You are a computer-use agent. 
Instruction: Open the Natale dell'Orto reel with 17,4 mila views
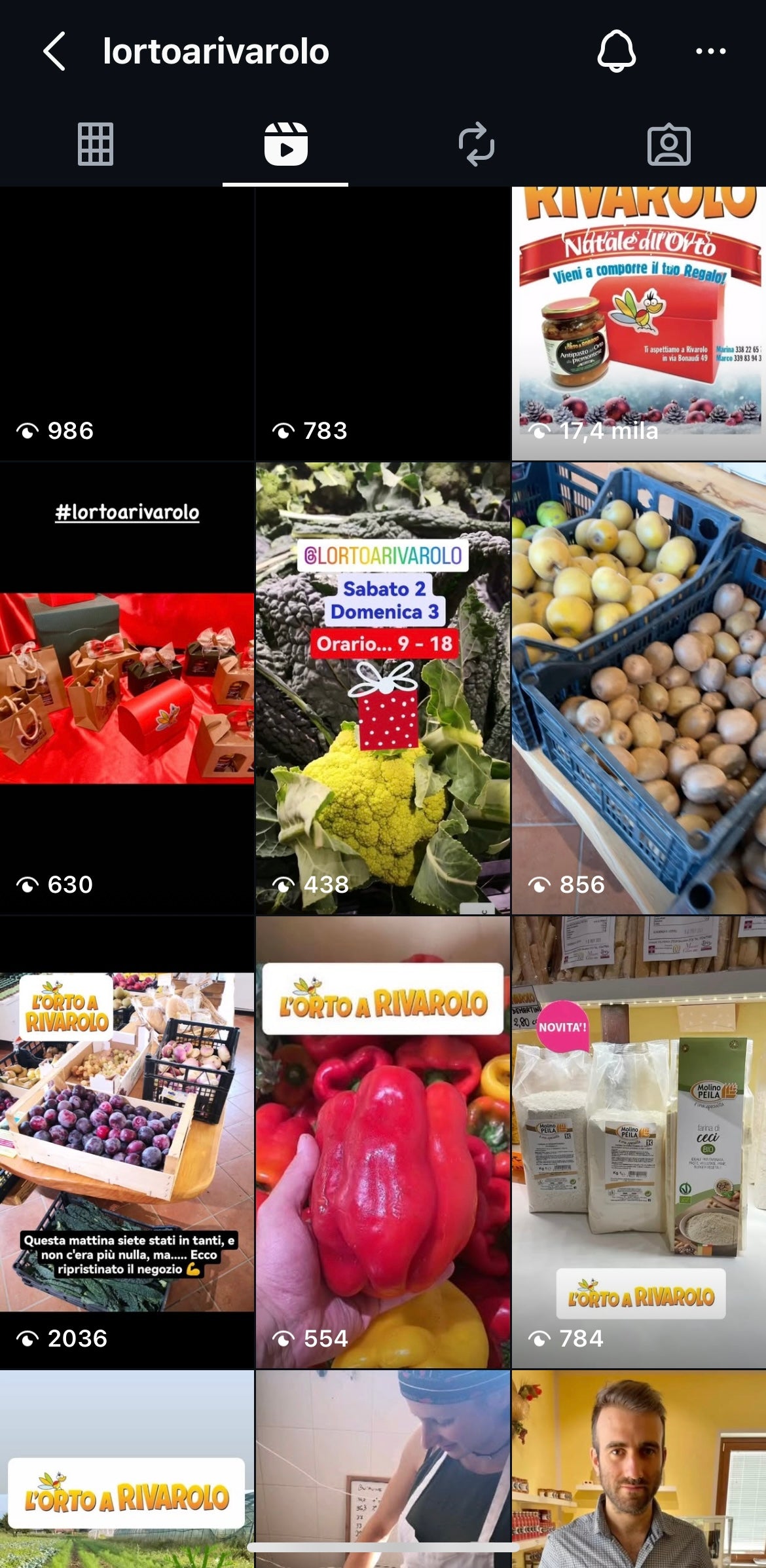638,324
